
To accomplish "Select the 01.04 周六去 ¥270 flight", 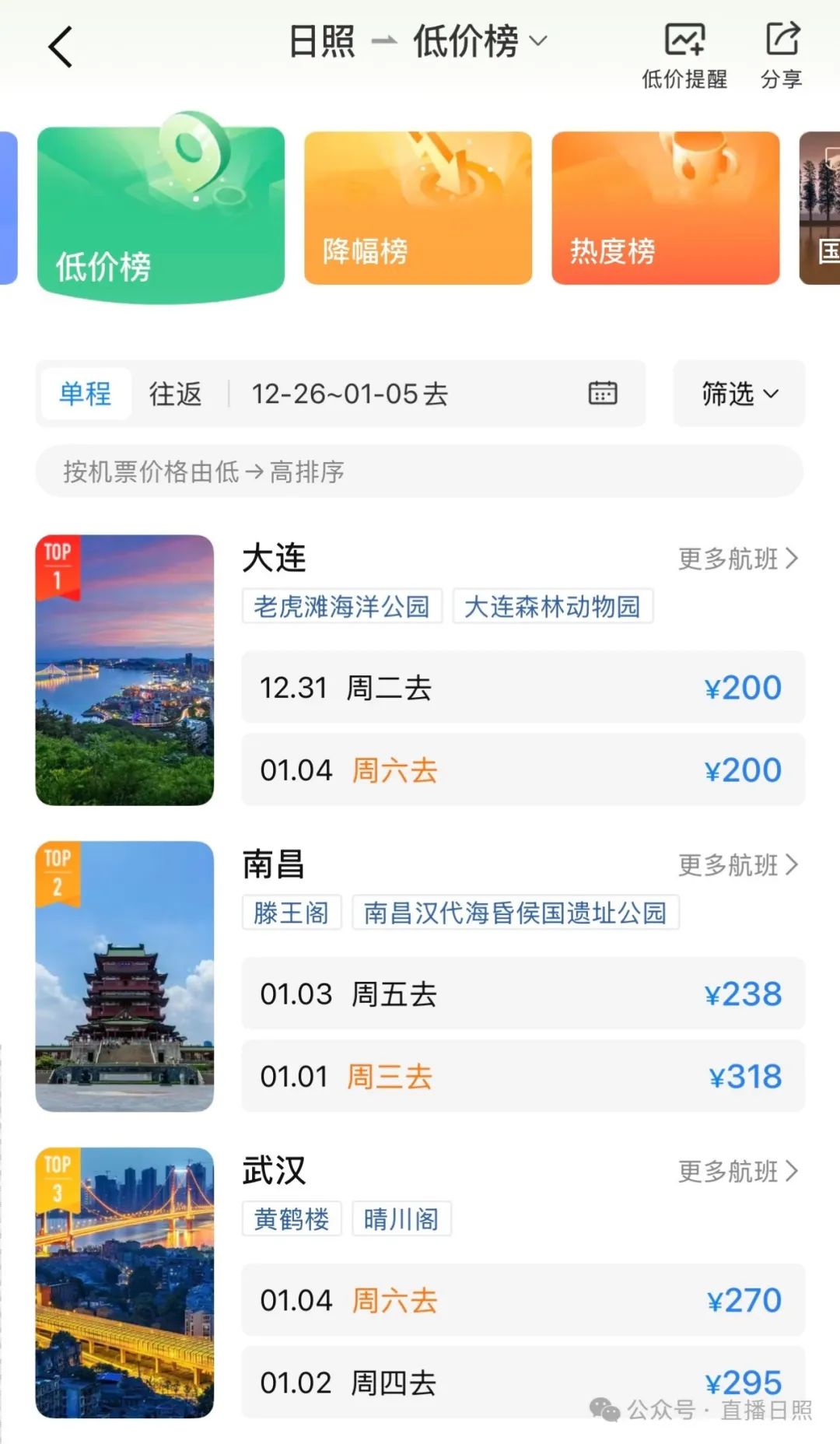I will pos(523,1300).
